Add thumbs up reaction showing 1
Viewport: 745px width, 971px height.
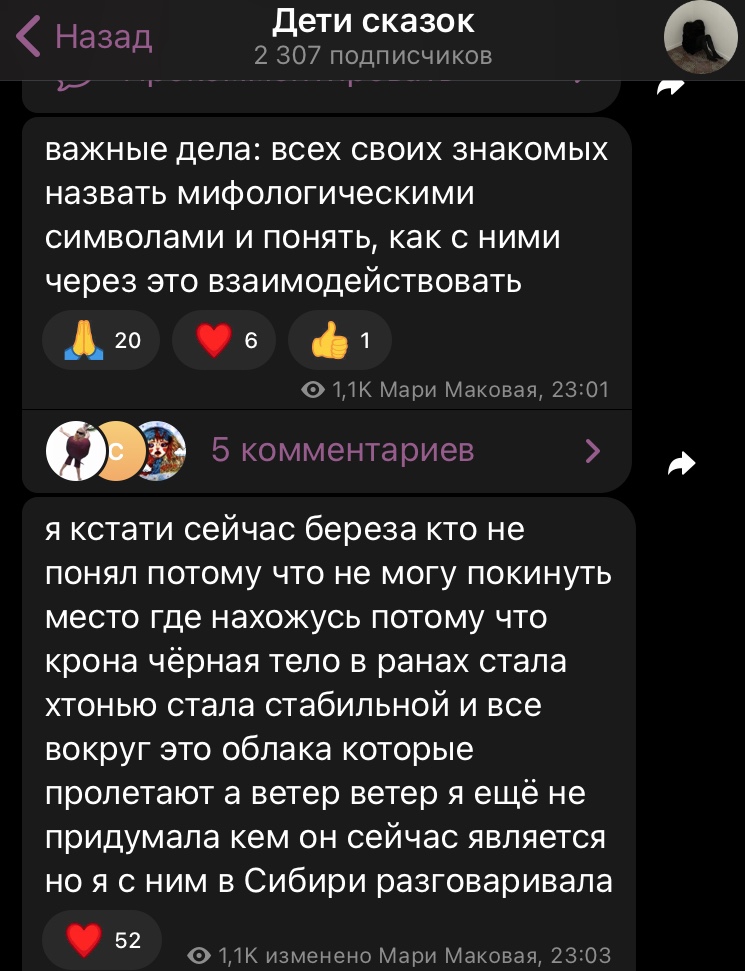point(340,341)
